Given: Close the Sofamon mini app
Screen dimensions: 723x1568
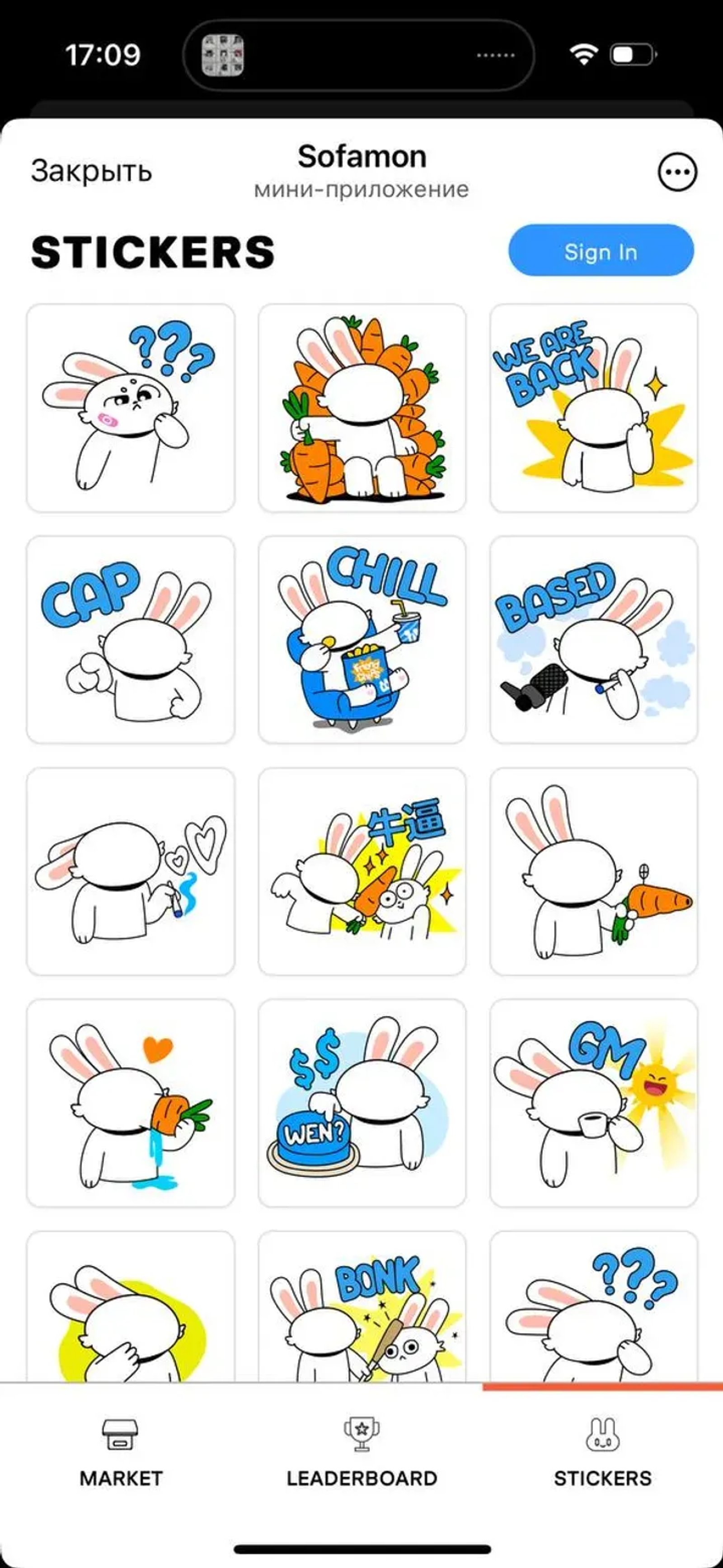Looking at the screenshot, I should point(91,172).
